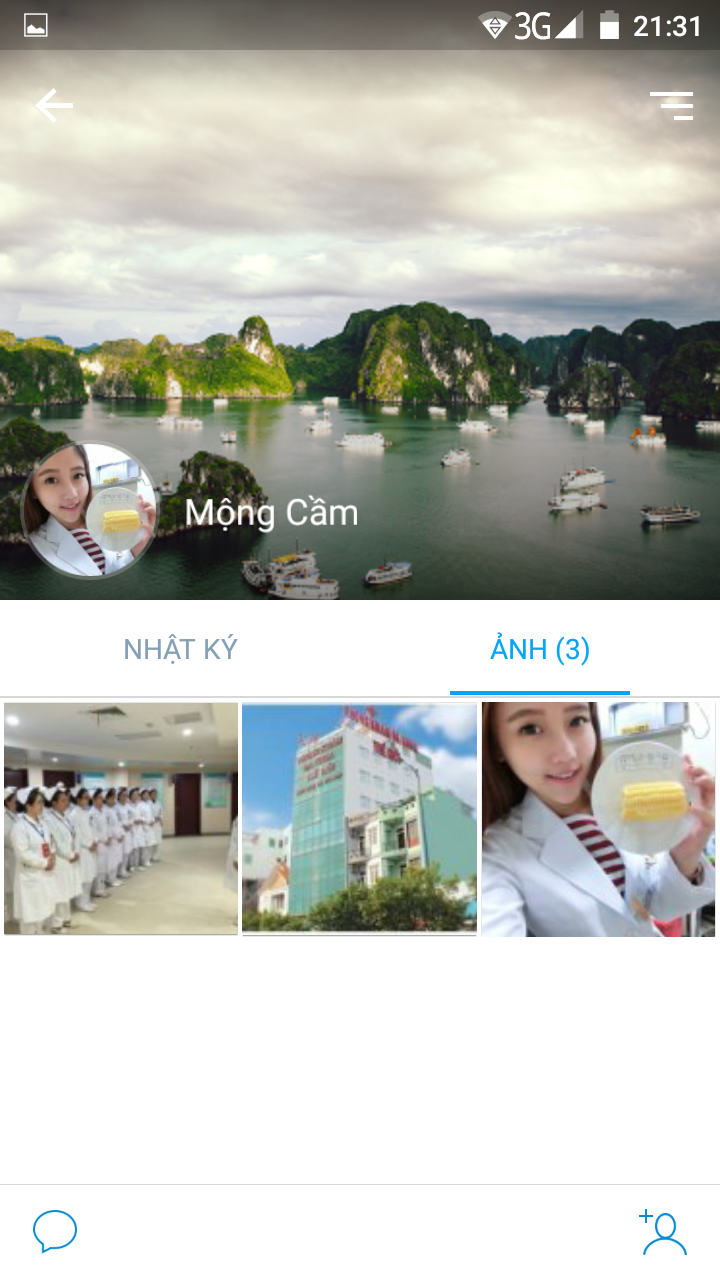
Task: Open the selfie photo holding corn
Action: pos(598,818)
